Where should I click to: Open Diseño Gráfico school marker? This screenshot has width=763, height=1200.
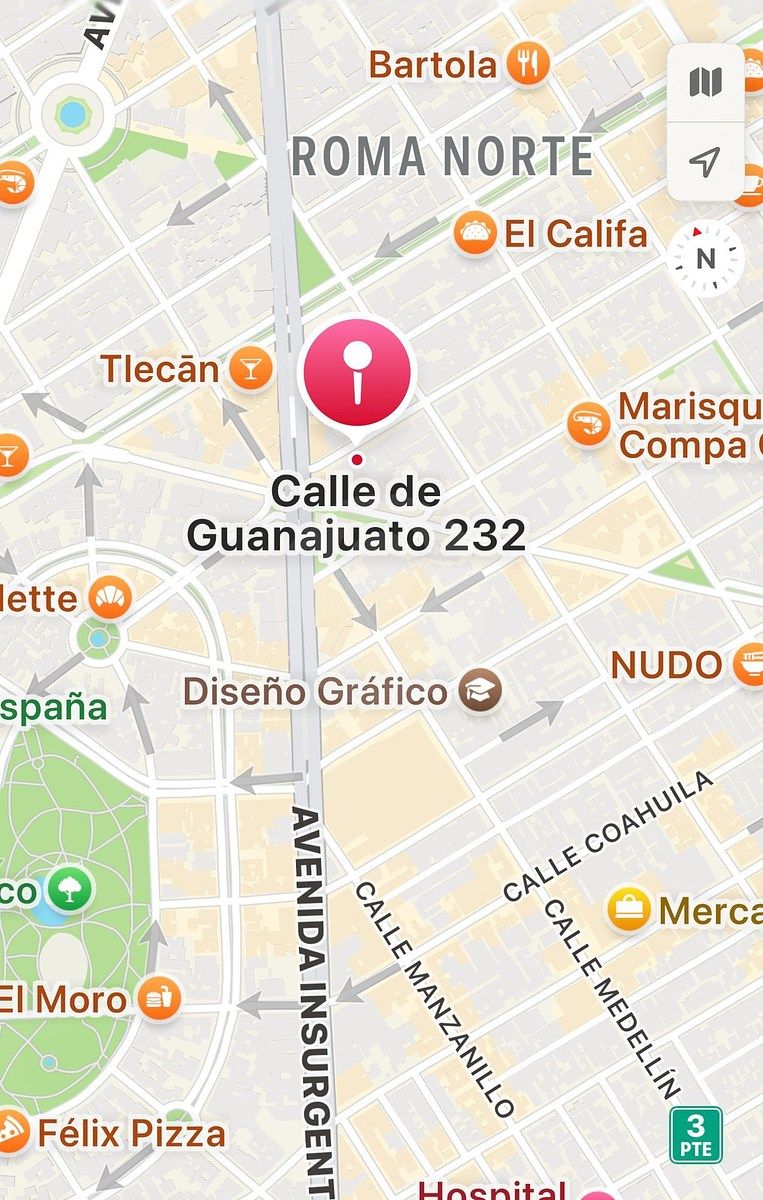(x=480, y=691)
